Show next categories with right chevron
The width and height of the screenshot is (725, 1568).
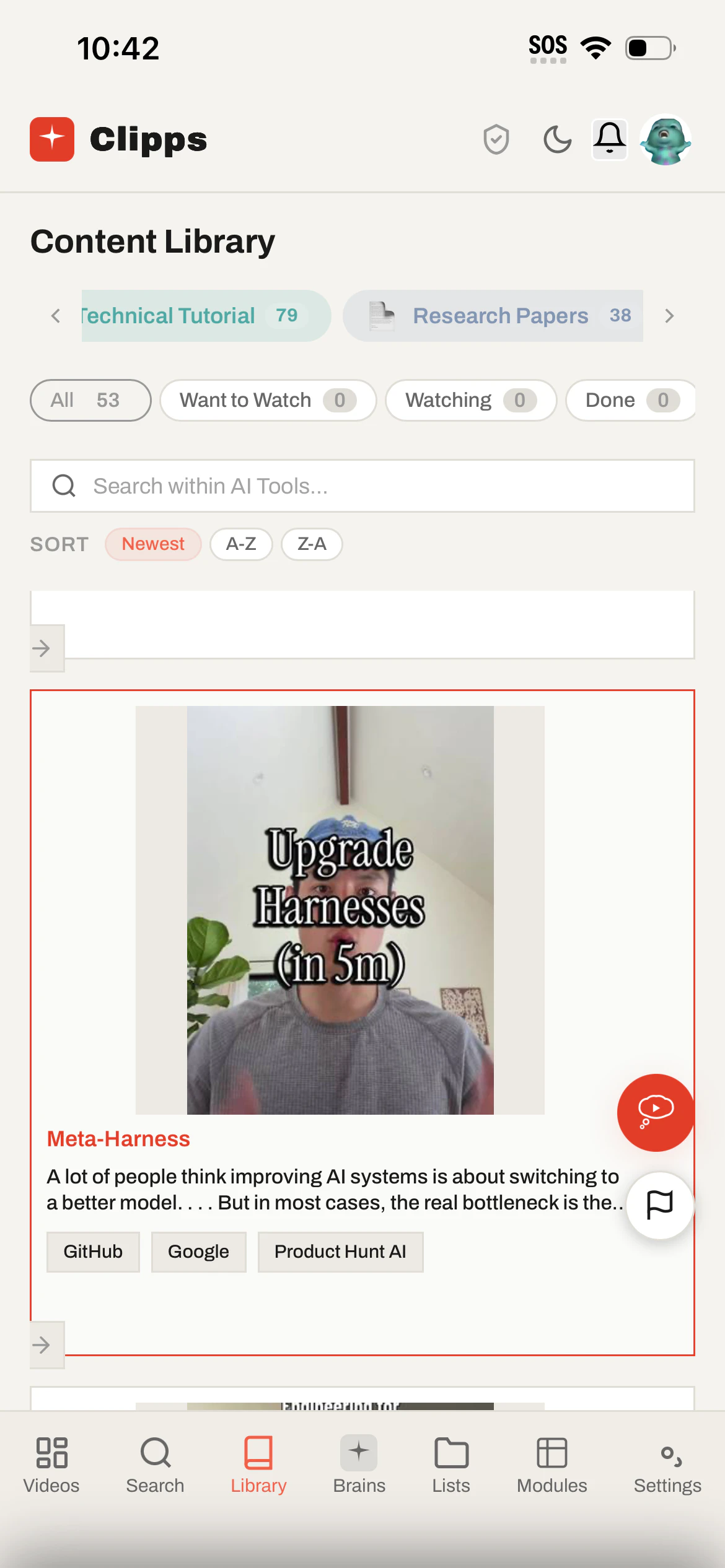point(669,316)
